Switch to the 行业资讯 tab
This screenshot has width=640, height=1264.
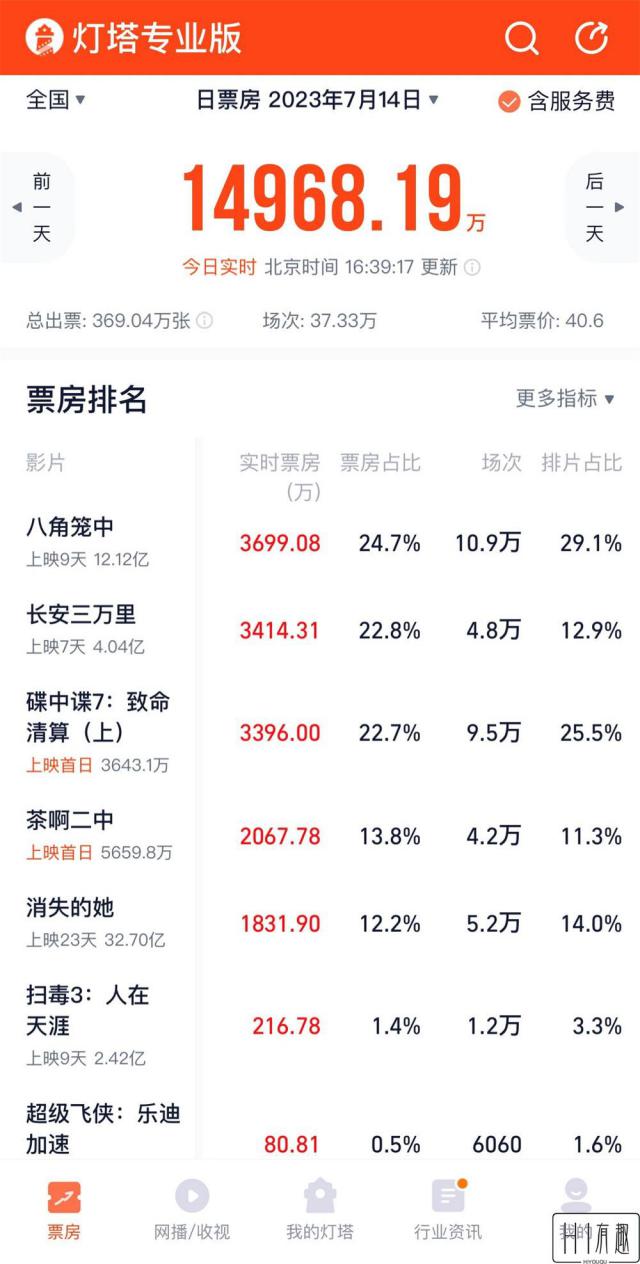pos(448,1209)
